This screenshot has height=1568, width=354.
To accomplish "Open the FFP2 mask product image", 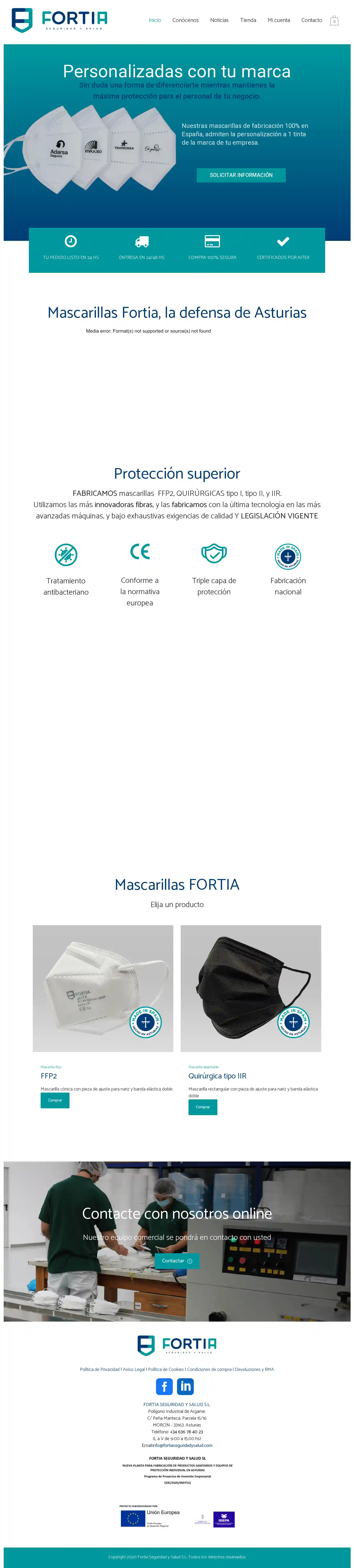I will pos(103,988).
